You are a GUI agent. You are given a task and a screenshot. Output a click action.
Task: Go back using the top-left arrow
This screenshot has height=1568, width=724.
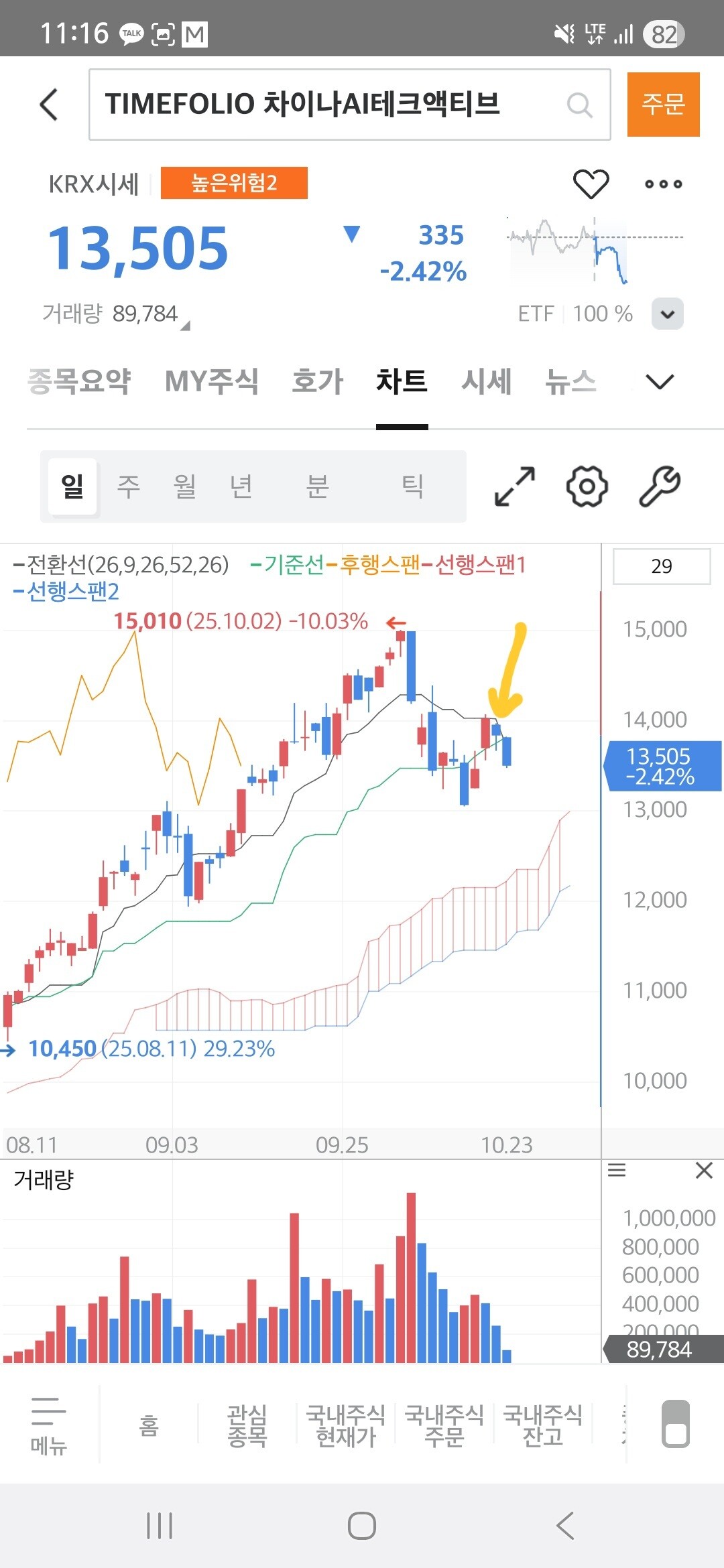tap(49, 105)
